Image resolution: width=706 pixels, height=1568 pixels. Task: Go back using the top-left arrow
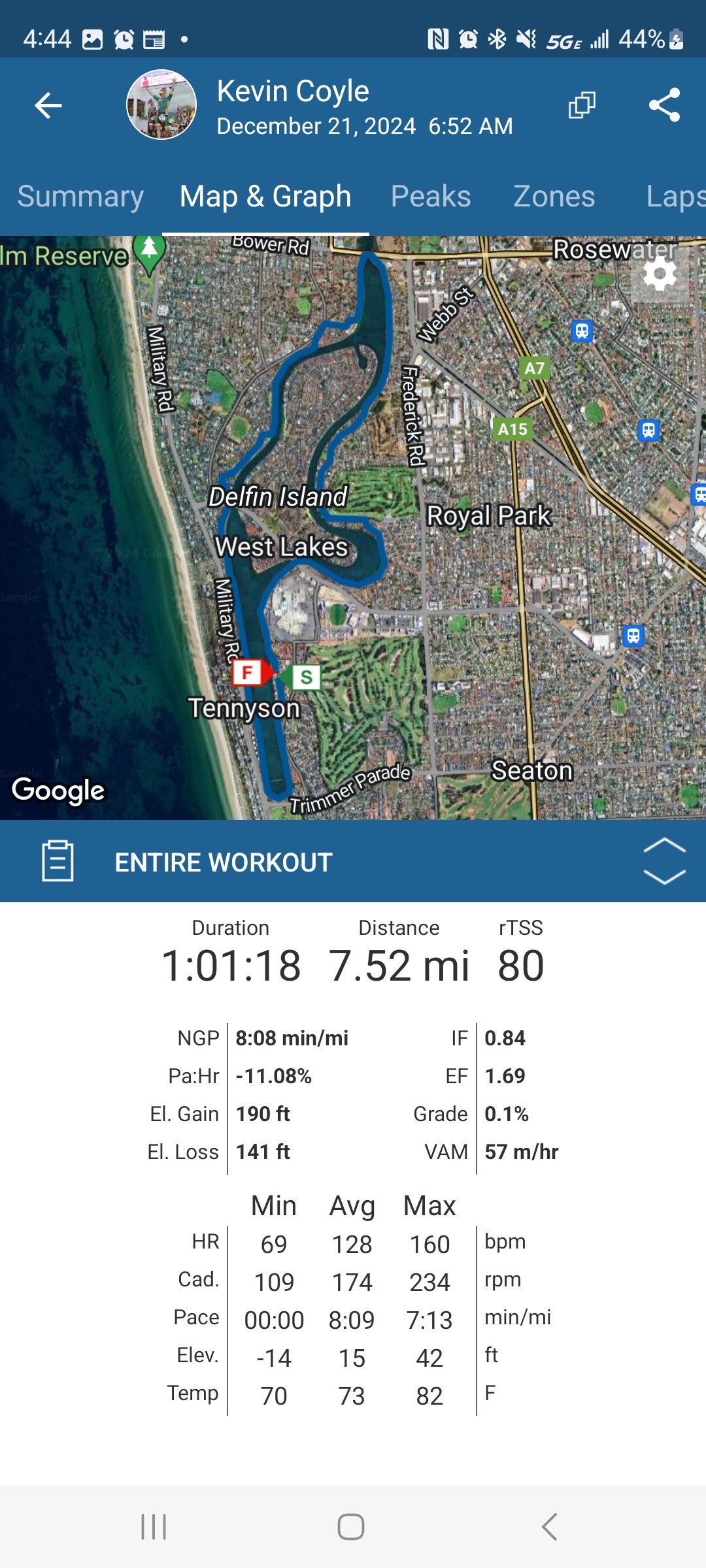tap(48, 105)
